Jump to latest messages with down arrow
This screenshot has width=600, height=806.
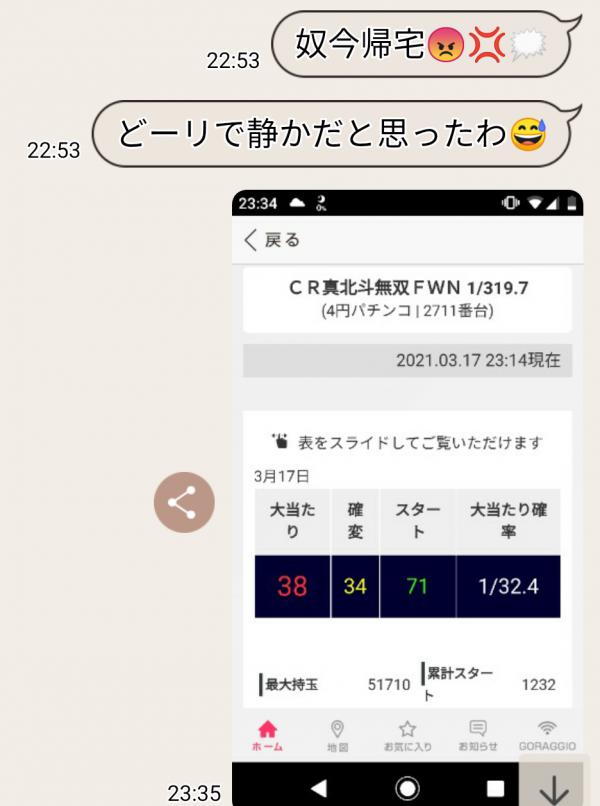point(553,784)
